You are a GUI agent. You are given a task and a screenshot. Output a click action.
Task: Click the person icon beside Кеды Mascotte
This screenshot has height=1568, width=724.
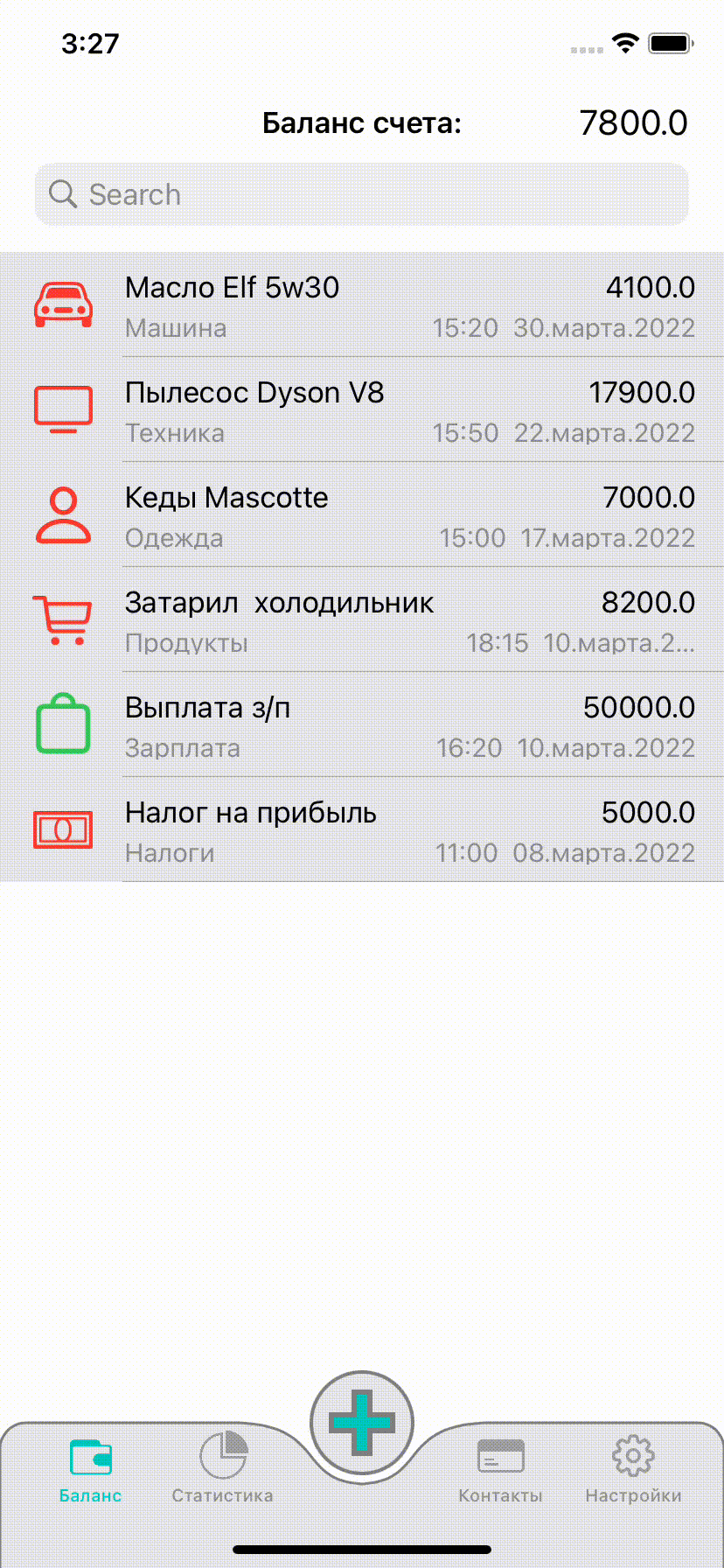click(63, 514)
